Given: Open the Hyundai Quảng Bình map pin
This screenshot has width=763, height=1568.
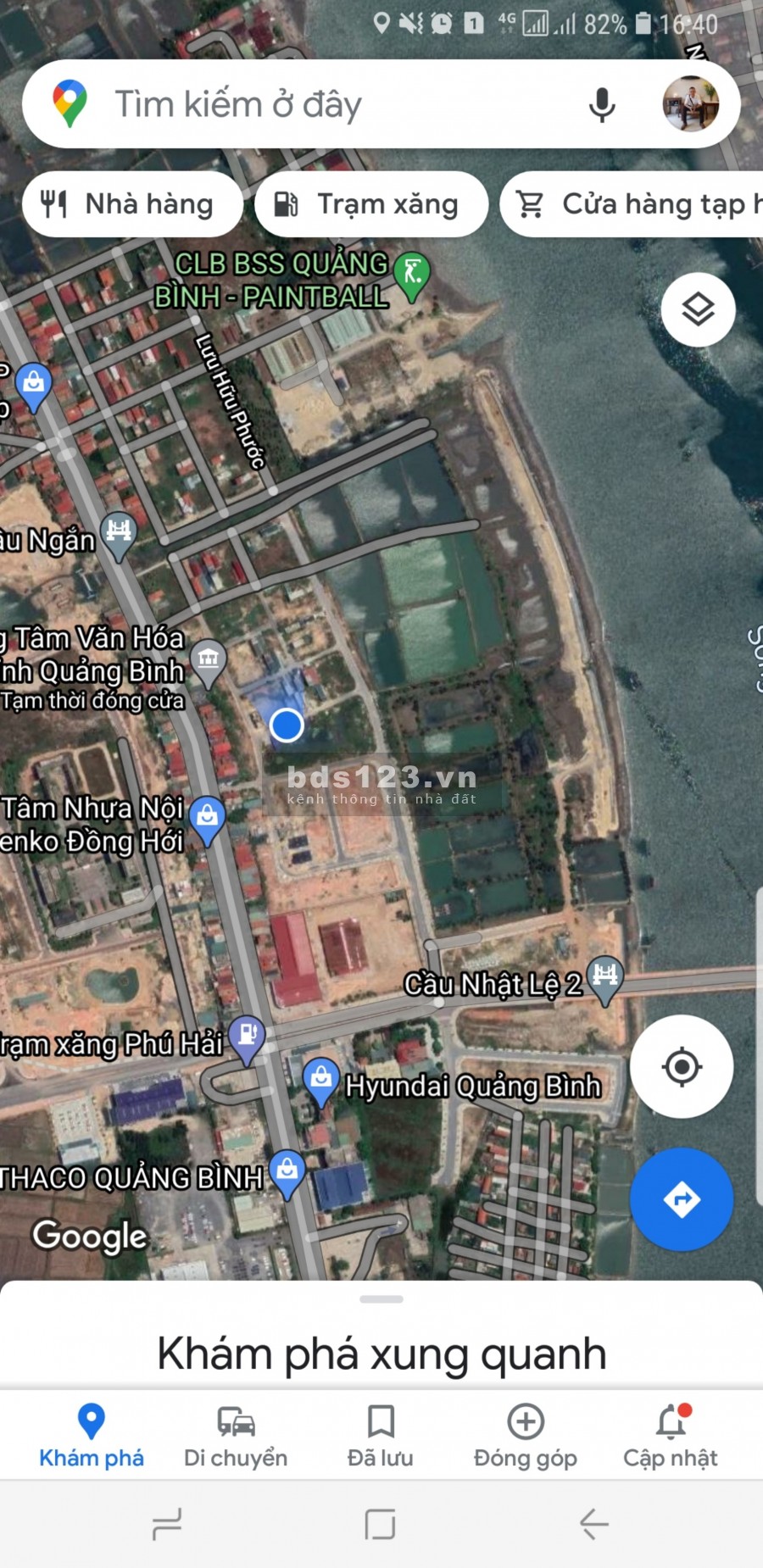Looking at the screenshot, I should coord(321,1079).
